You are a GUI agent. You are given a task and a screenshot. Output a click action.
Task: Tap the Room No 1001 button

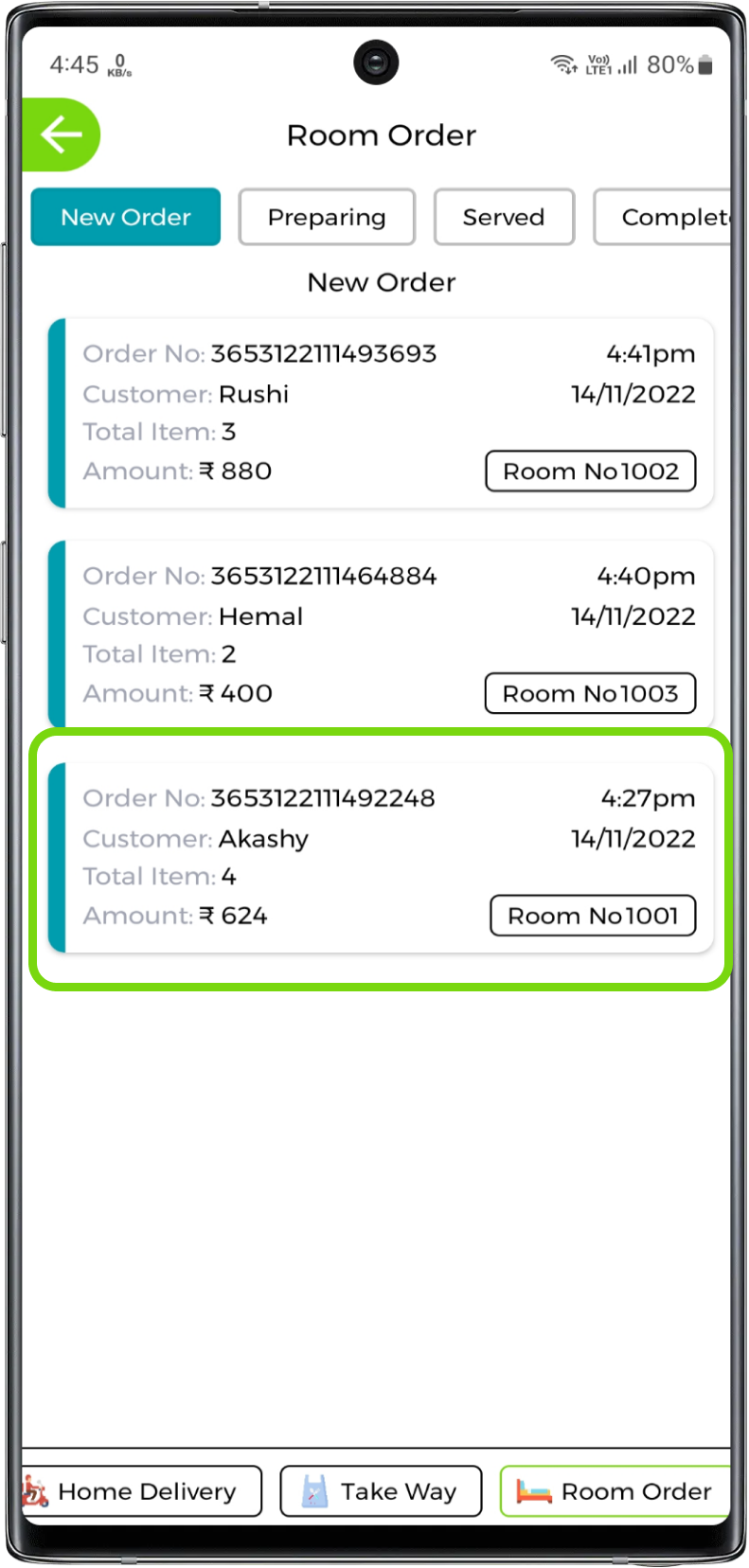(593, 916)
